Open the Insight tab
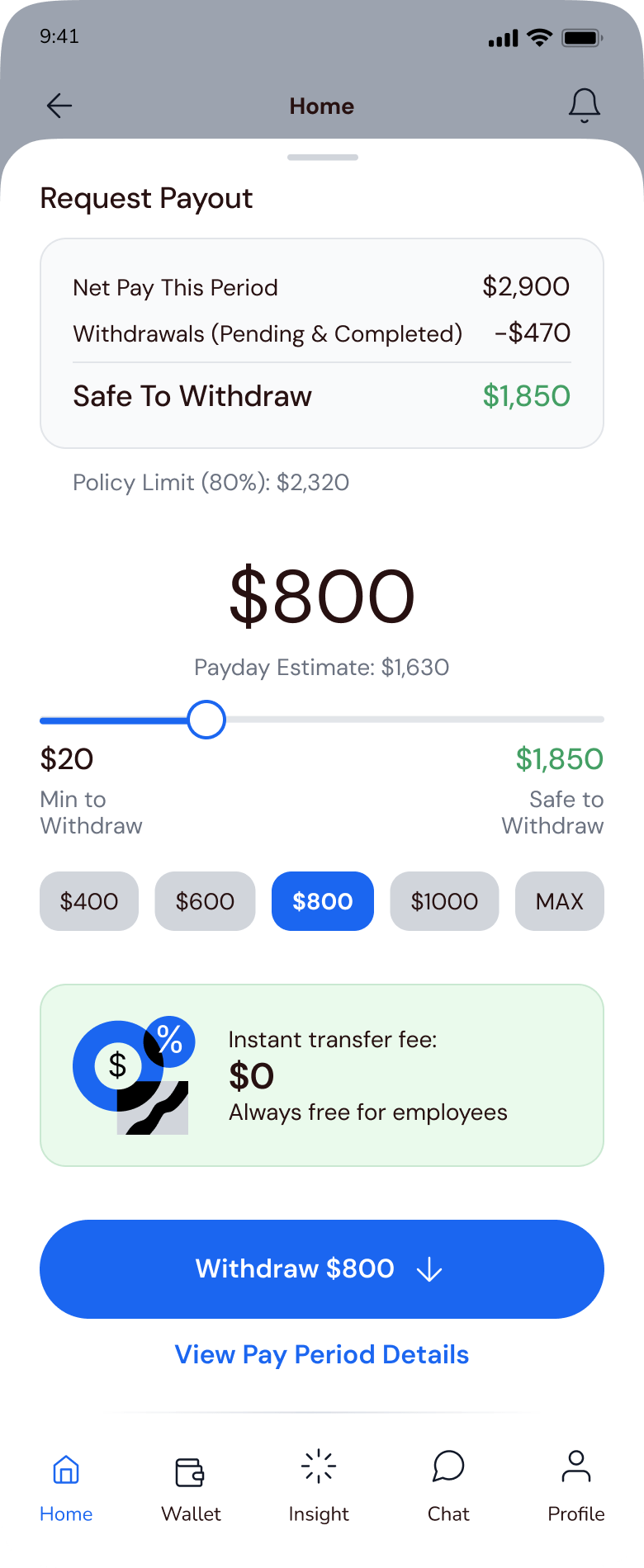Image resolution: width=644 pixels, height=1568 pixels. click(319, 1485)
